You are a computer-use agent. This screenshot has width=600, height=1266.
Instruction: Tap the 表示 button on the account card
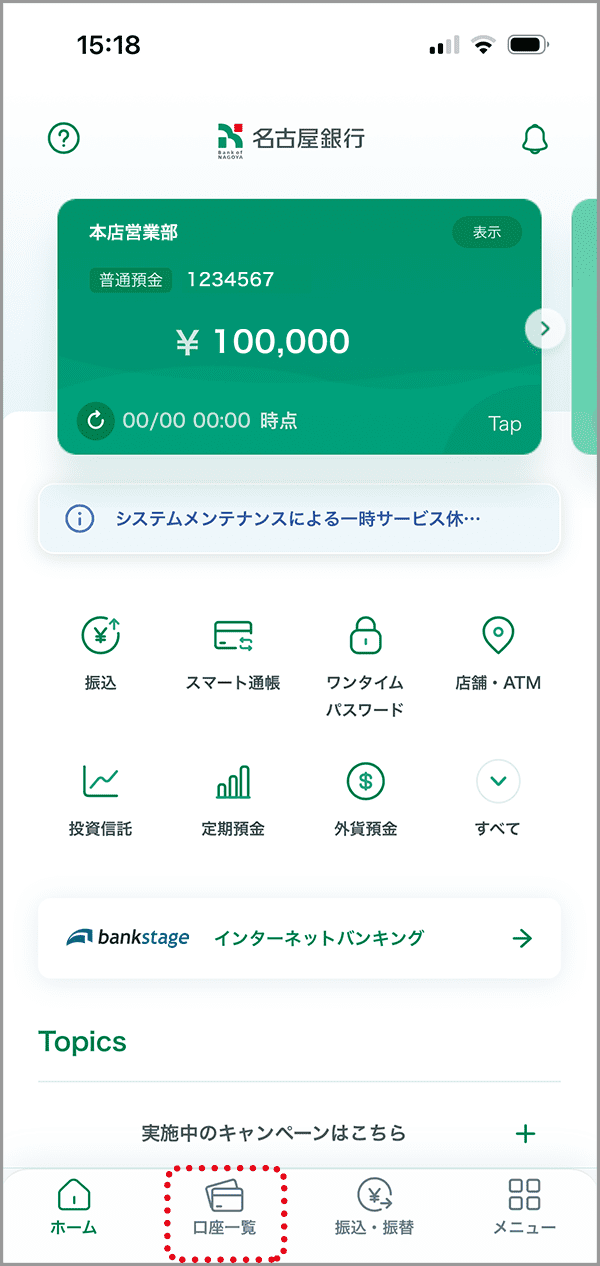[x=487, y=232]
